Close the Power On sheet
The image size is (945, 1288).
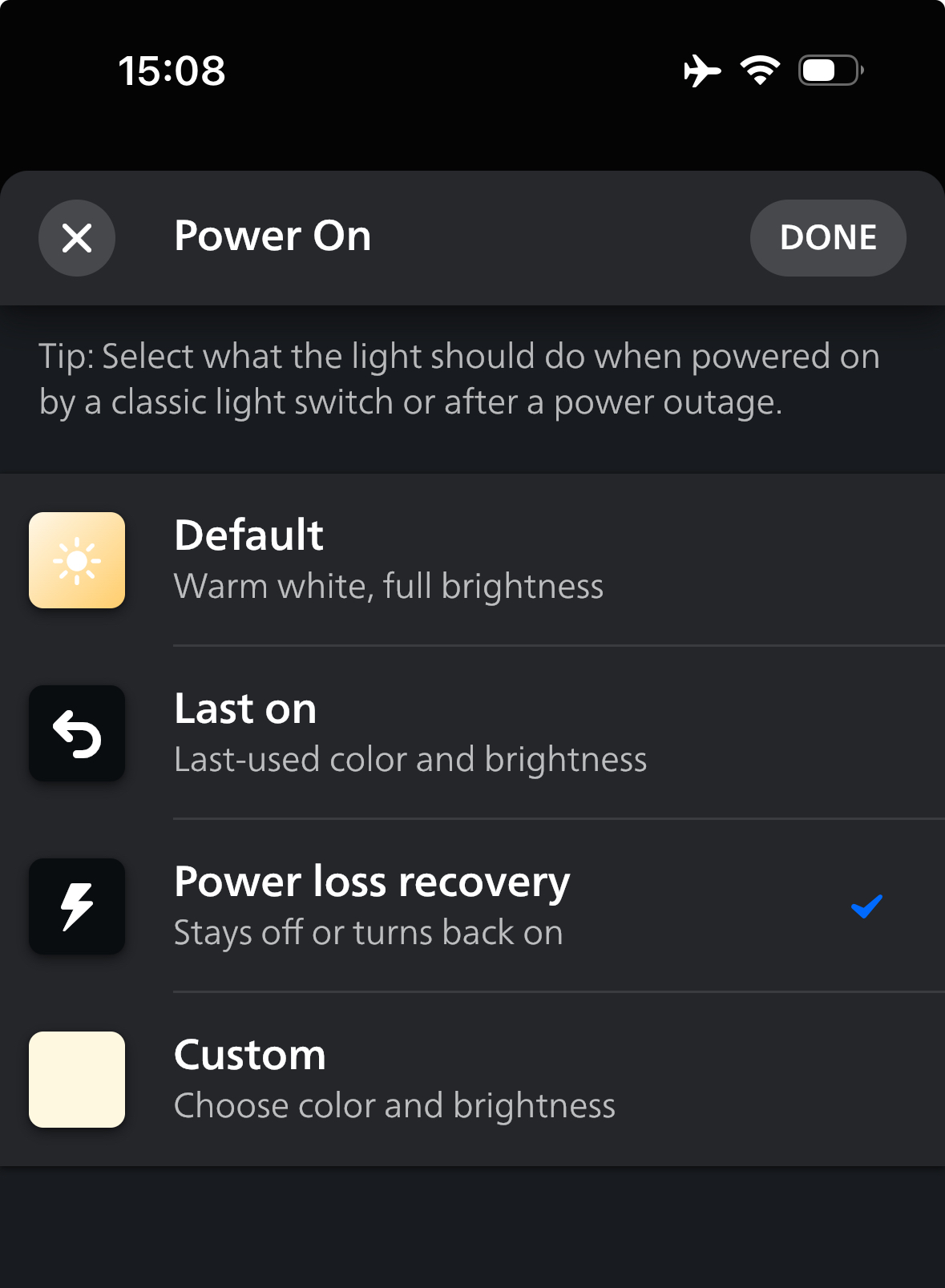click(77, 238)
